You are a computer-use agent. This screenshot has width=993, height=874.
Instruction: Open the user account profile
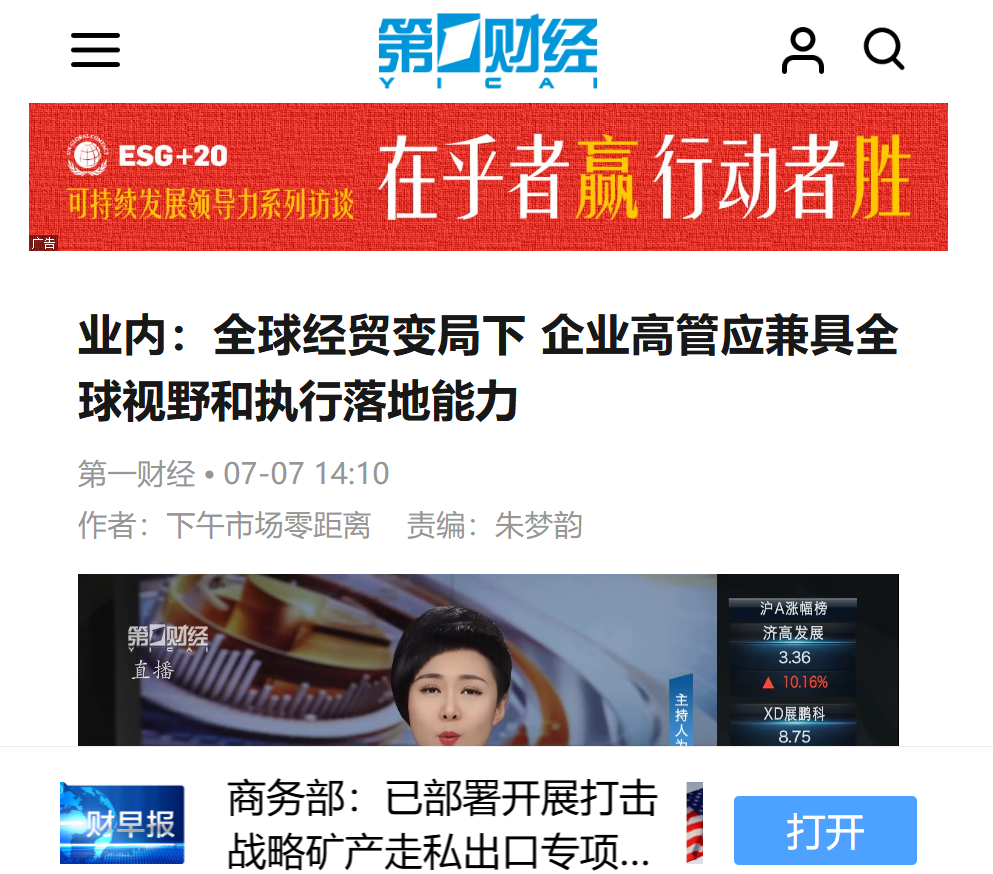802,50
